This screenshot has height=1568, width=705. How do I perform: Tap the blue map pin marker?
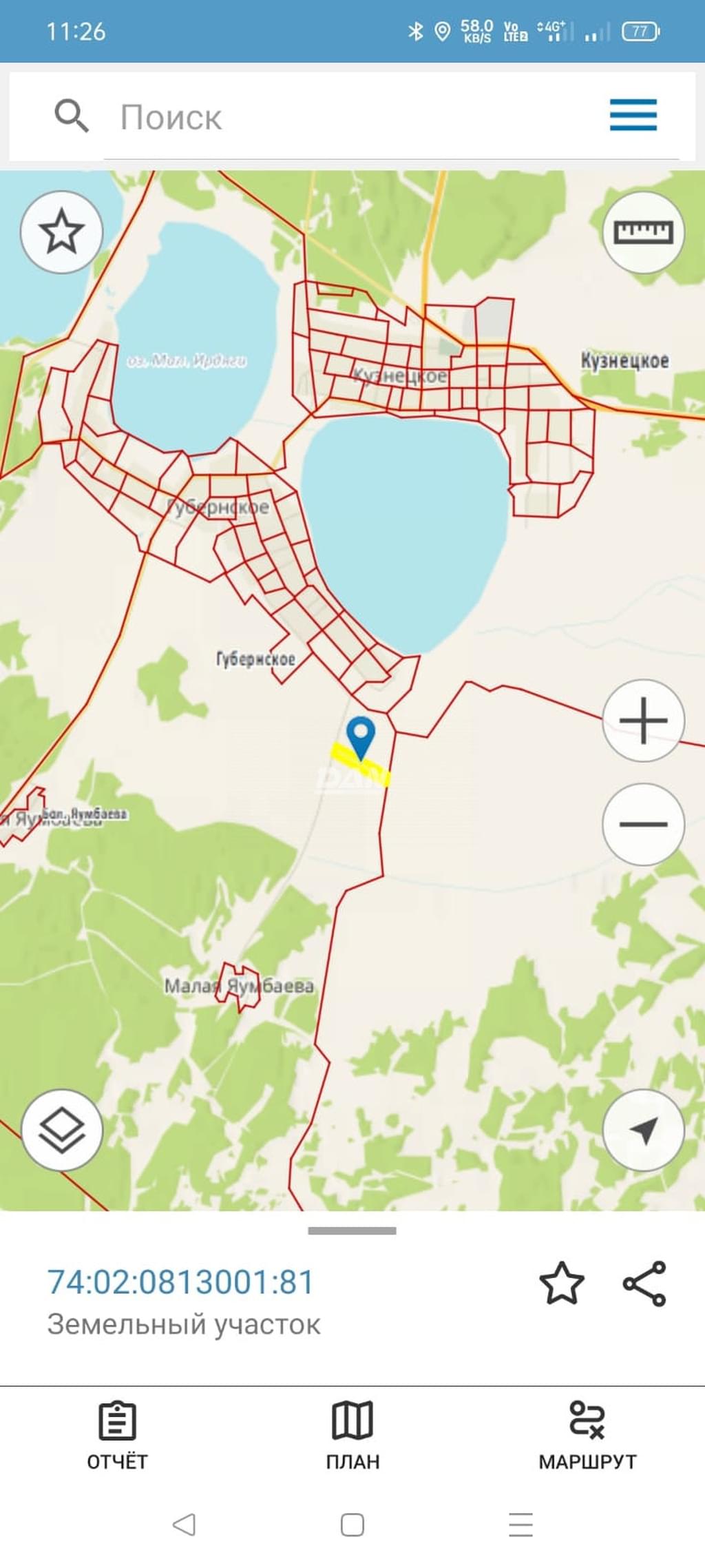(360, 736)
